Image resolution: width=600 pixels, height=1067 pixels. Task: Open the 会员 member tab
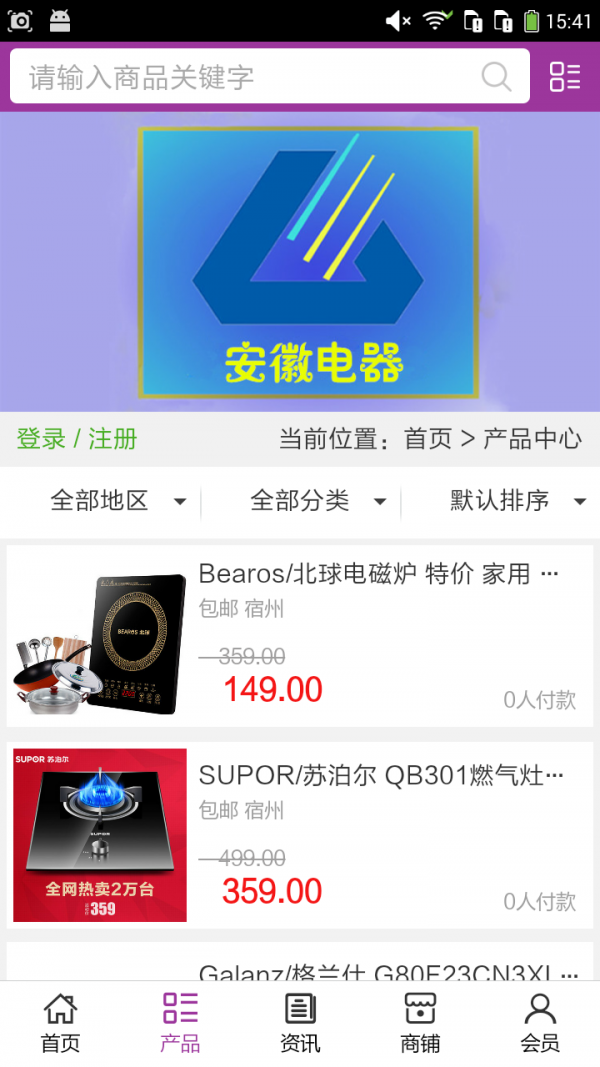click(x=540, y=1023)
